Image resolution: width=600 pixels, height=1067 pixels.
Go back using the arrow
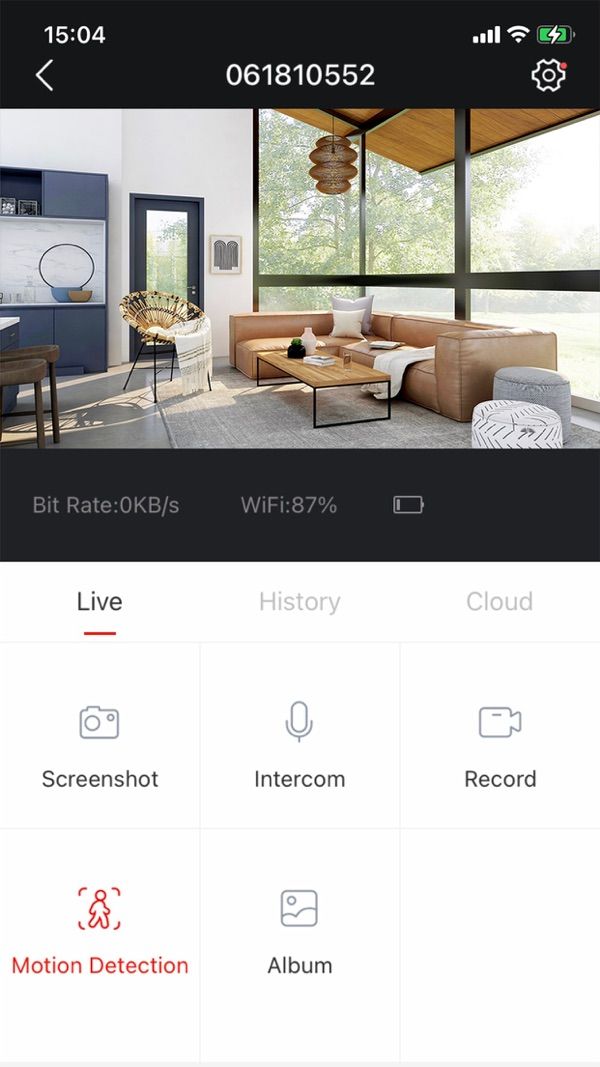[44, 75]
